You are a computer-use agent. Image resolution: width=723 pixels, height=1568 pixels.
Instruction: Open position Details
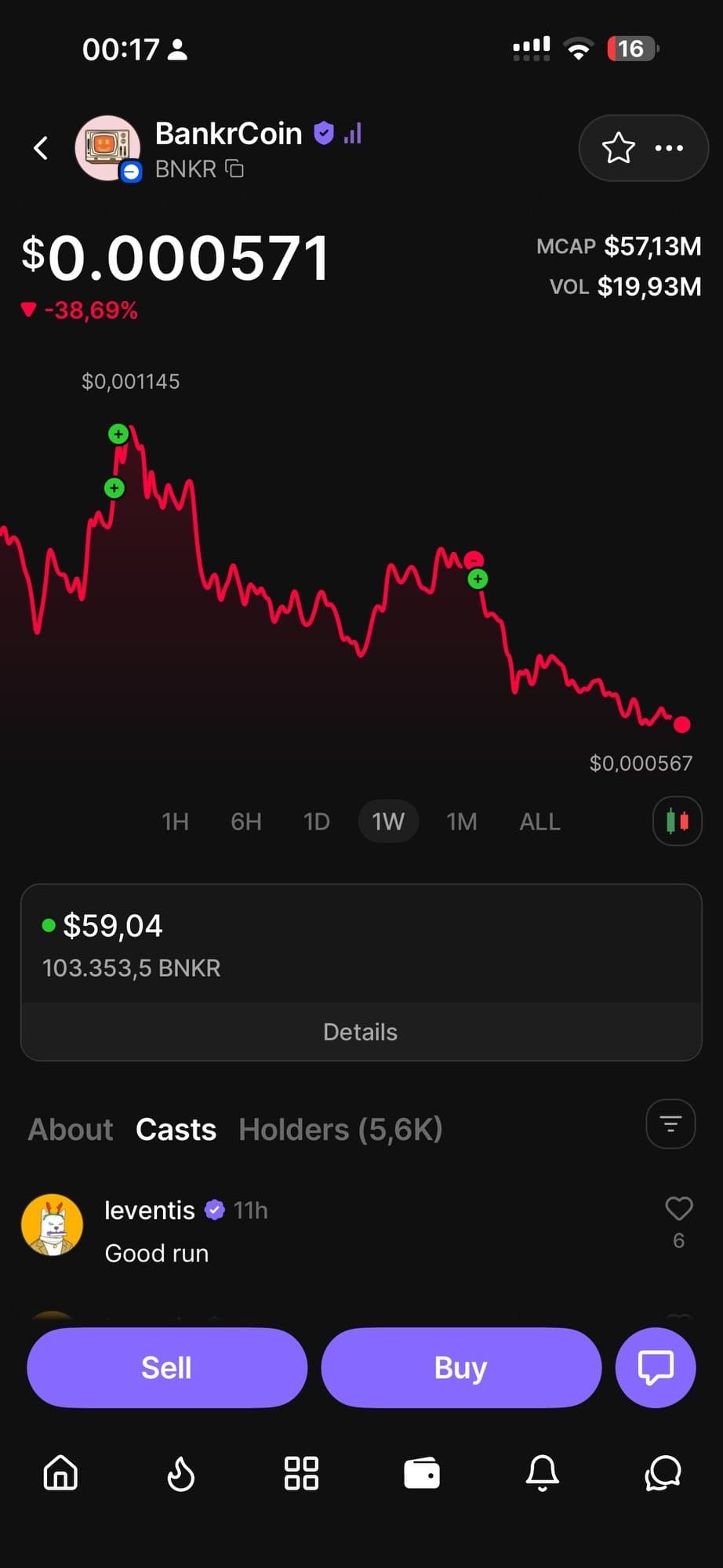(x=361, y=1032)
